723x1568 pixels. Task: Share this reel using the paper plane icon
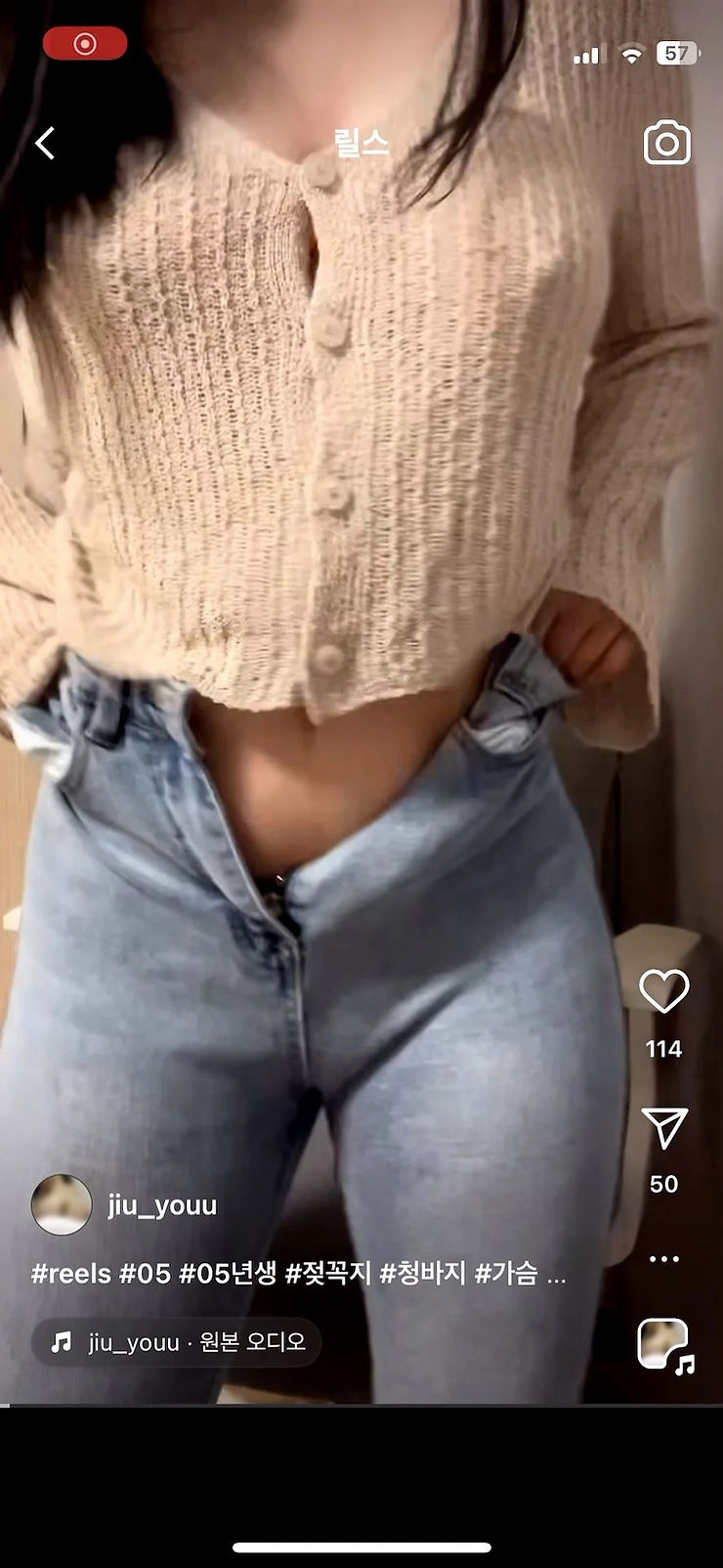(663, 1128)
